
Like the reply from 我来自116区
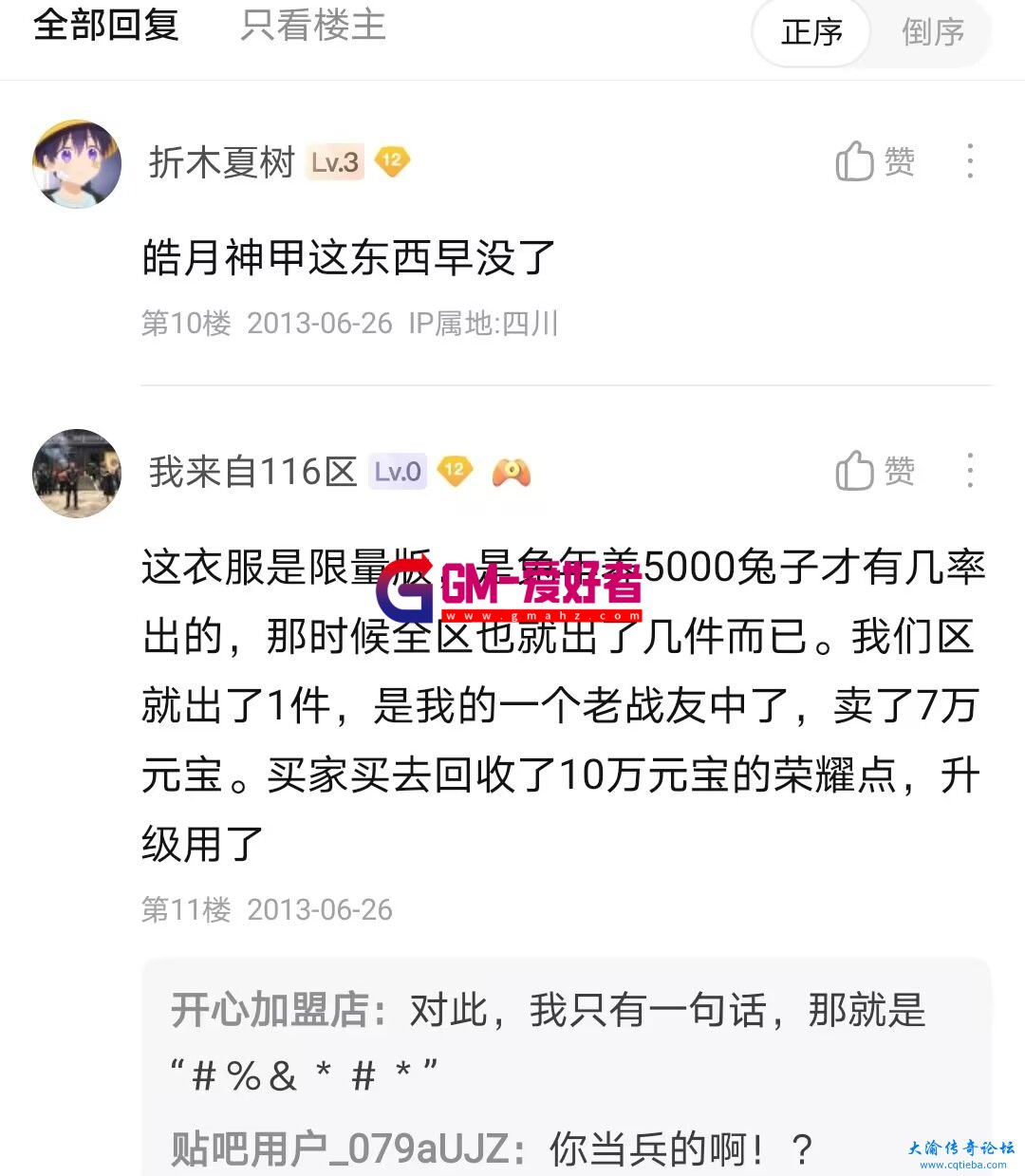pos(874,471)
